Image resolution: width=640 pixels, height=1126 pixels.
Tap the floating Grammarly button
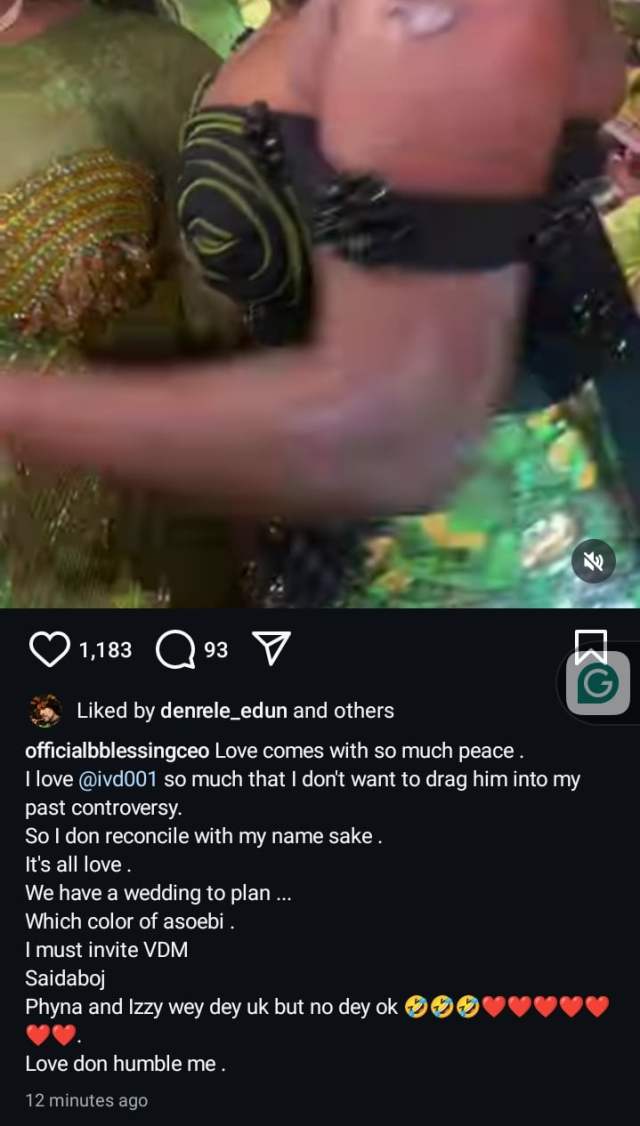(x=598, y=683)
